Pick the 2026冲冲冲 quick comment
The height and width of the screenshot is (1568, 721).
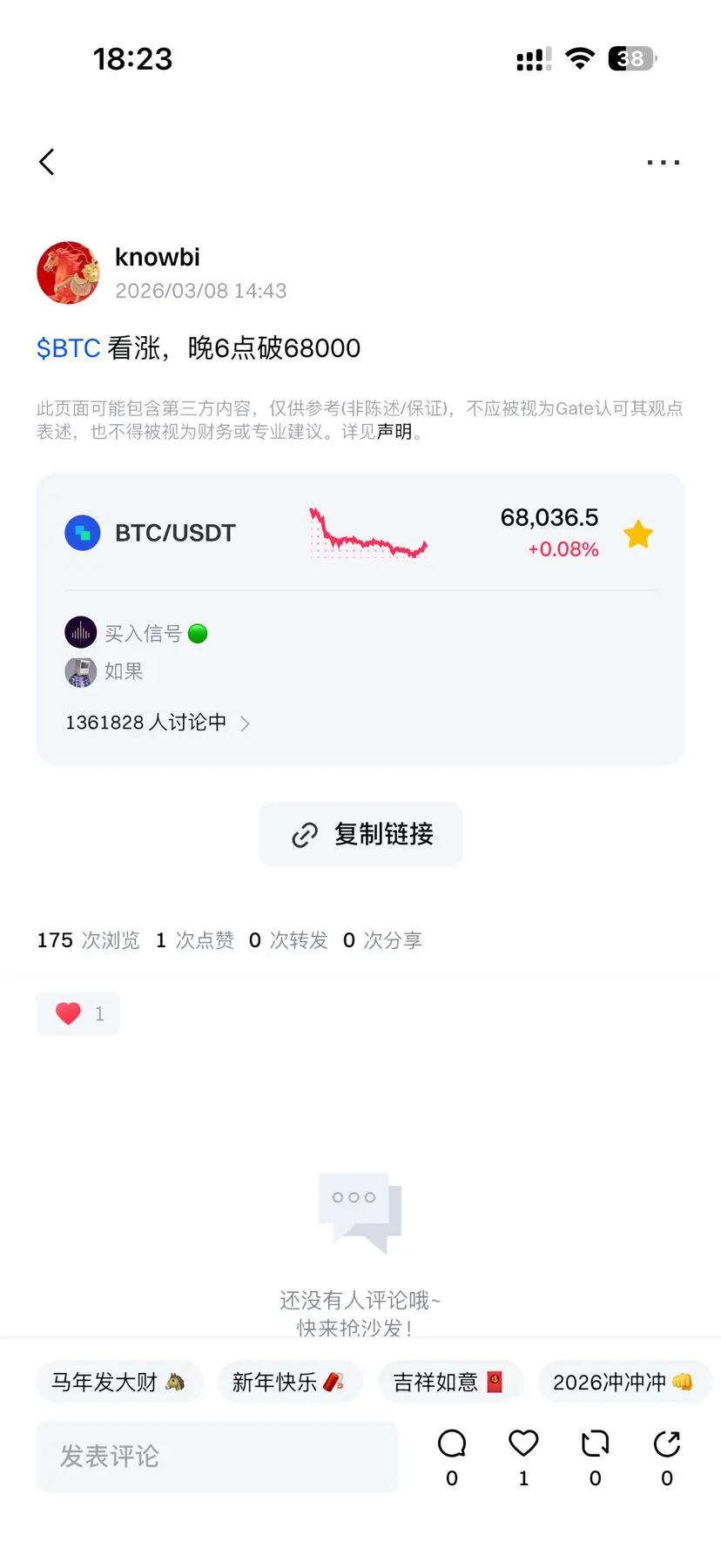(623, 1382)
